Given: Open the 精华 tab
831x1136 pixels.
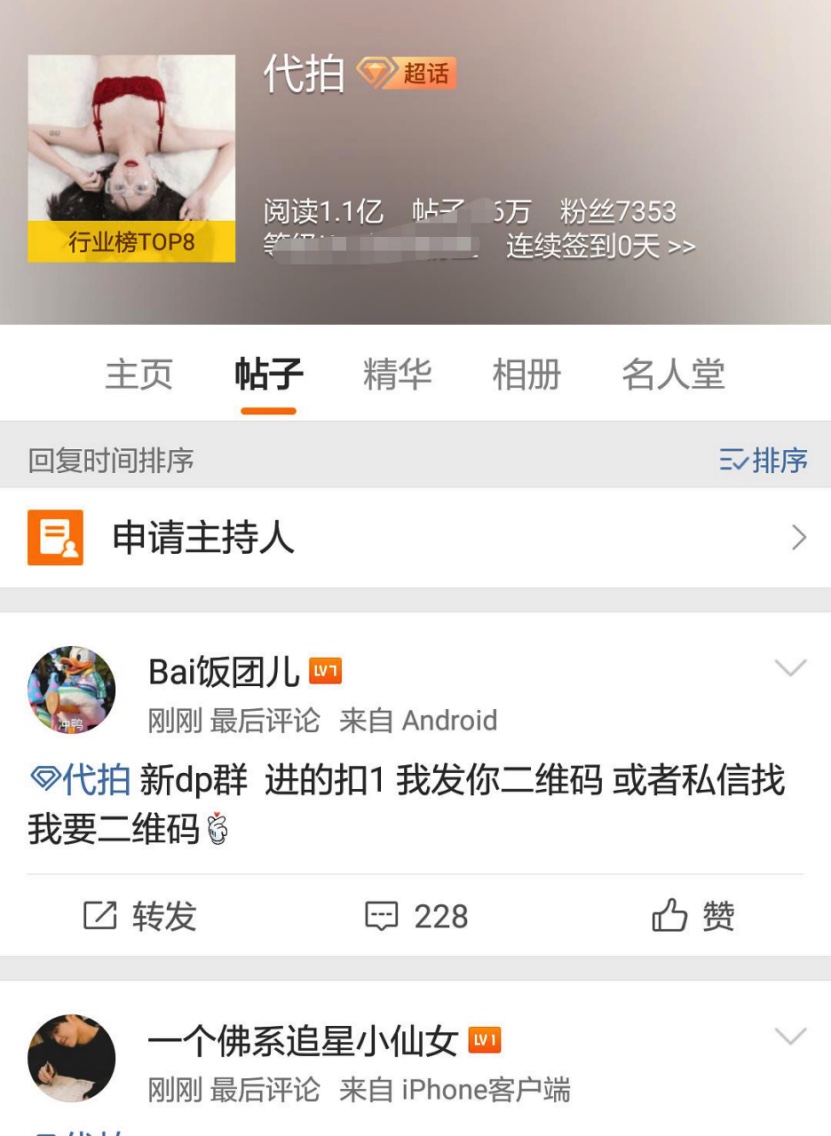Looking at the screenshot, I should [397, 375].
